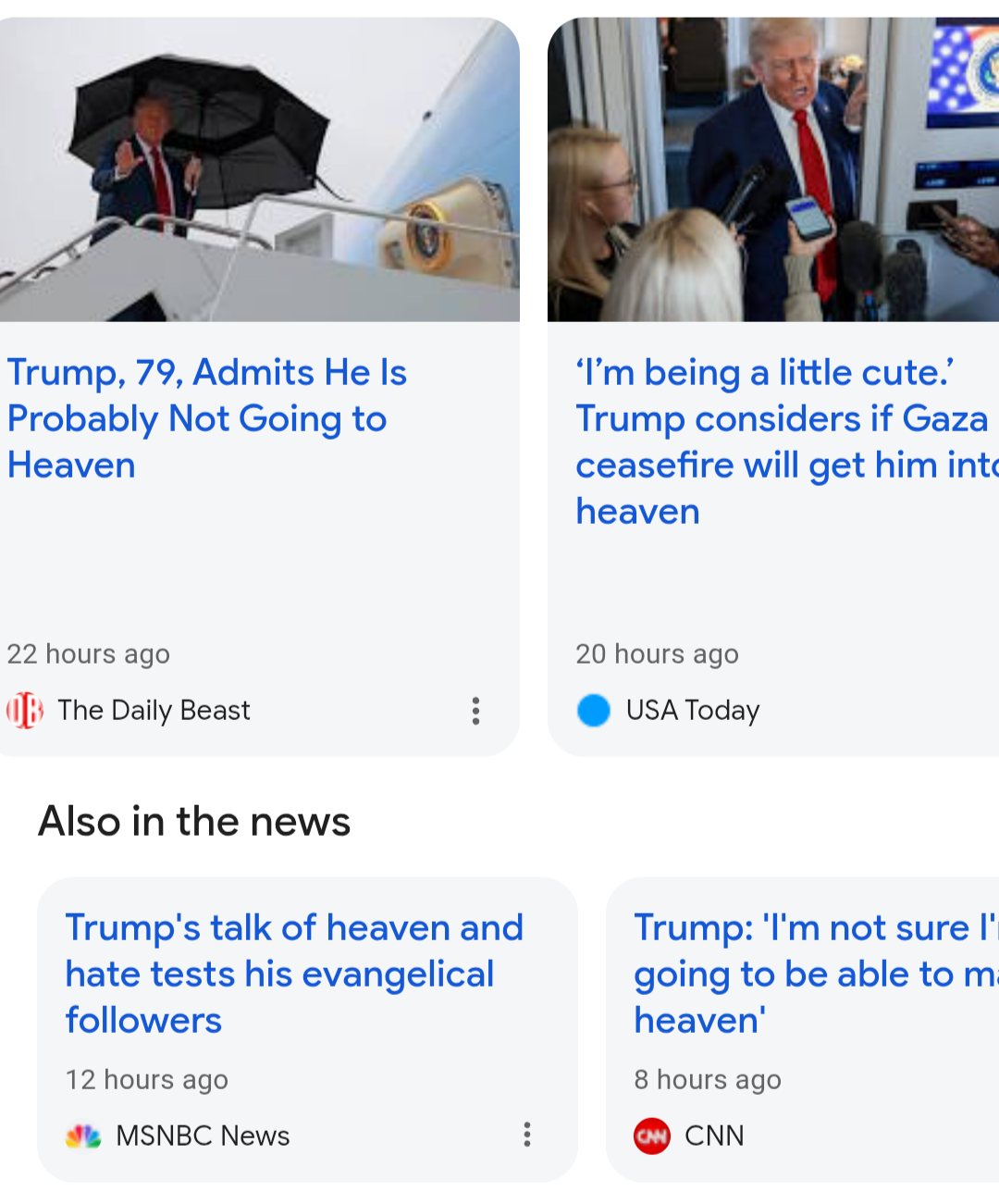Read MSNBC News story on evangelical followers
Screen dimensions: 999x1204
(x=294, y=974)
